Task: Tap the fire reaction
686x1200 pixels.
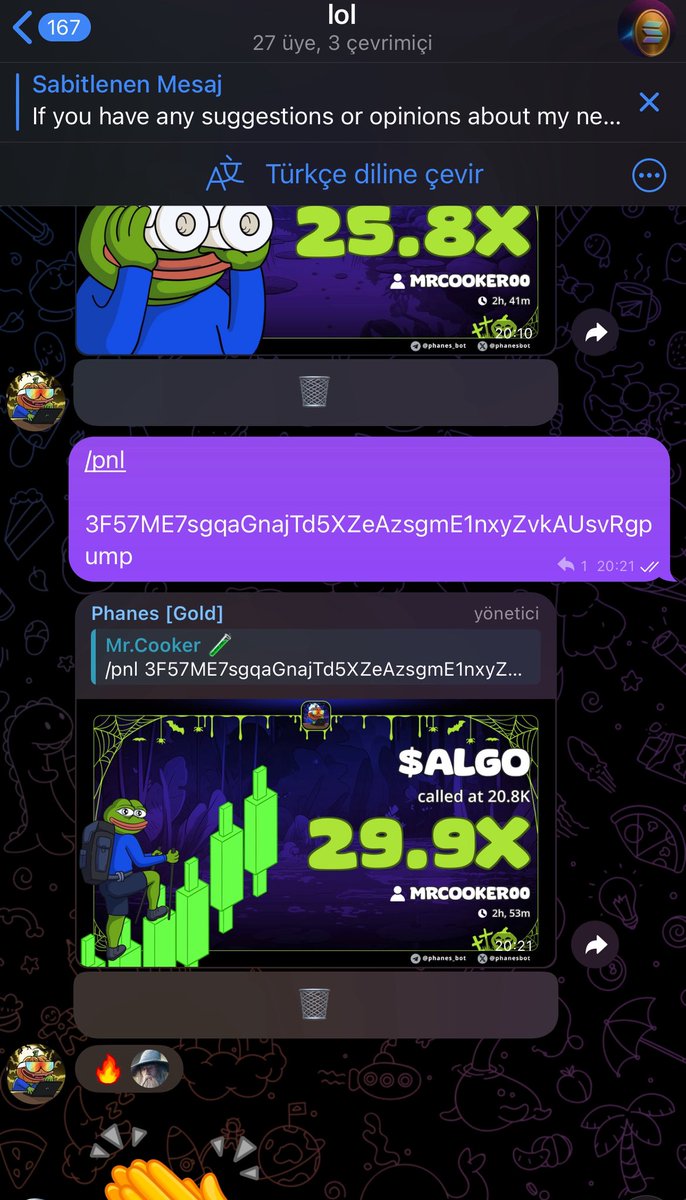Action: (x=108, y=1070)
